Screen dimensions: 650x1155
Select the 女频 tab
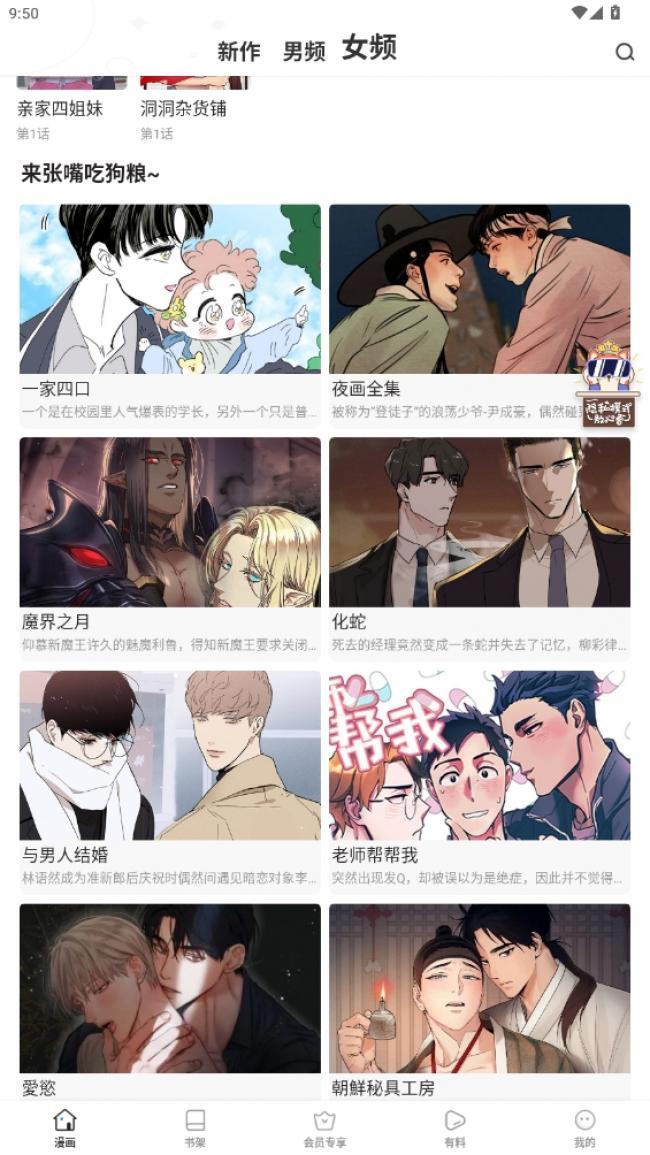369,47
